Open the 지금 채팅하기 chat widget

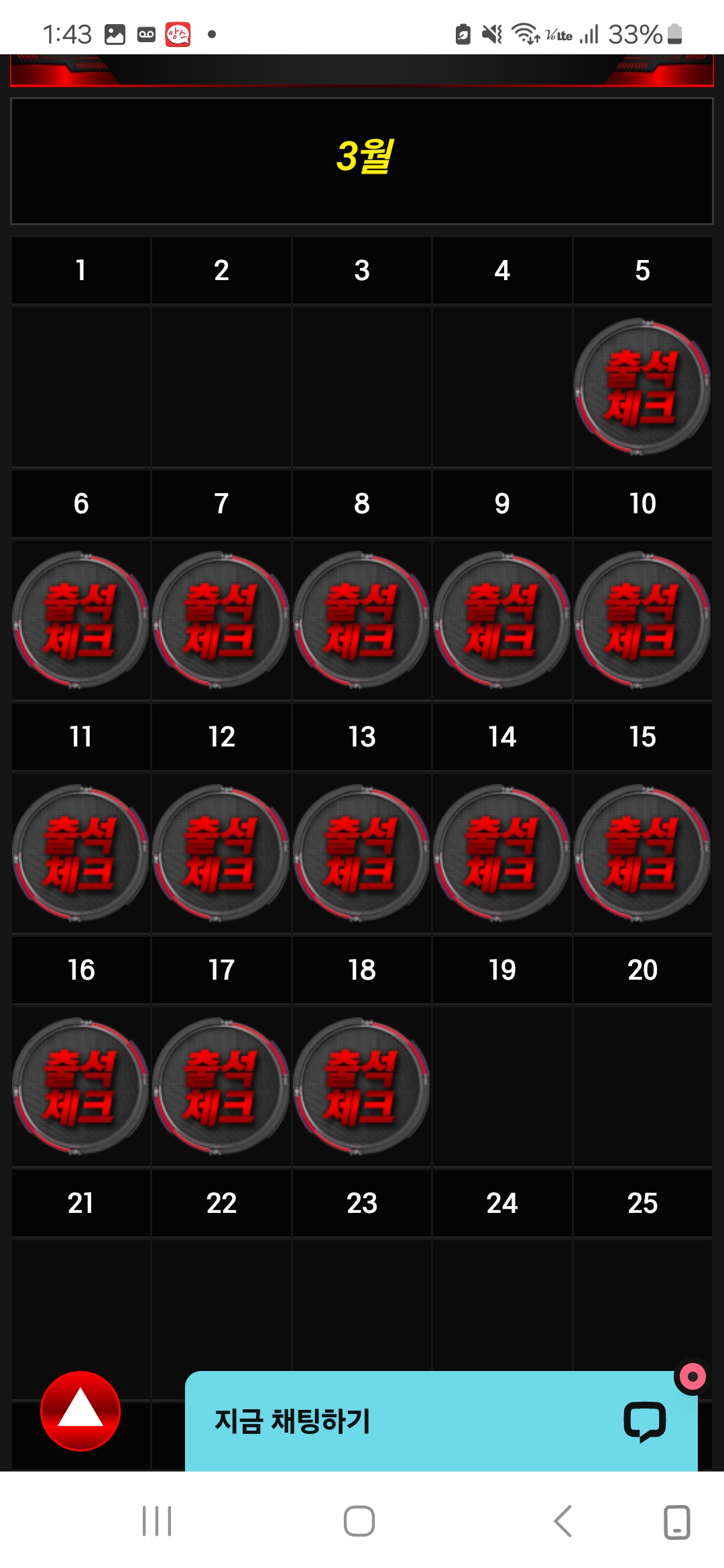point(441,1421)
